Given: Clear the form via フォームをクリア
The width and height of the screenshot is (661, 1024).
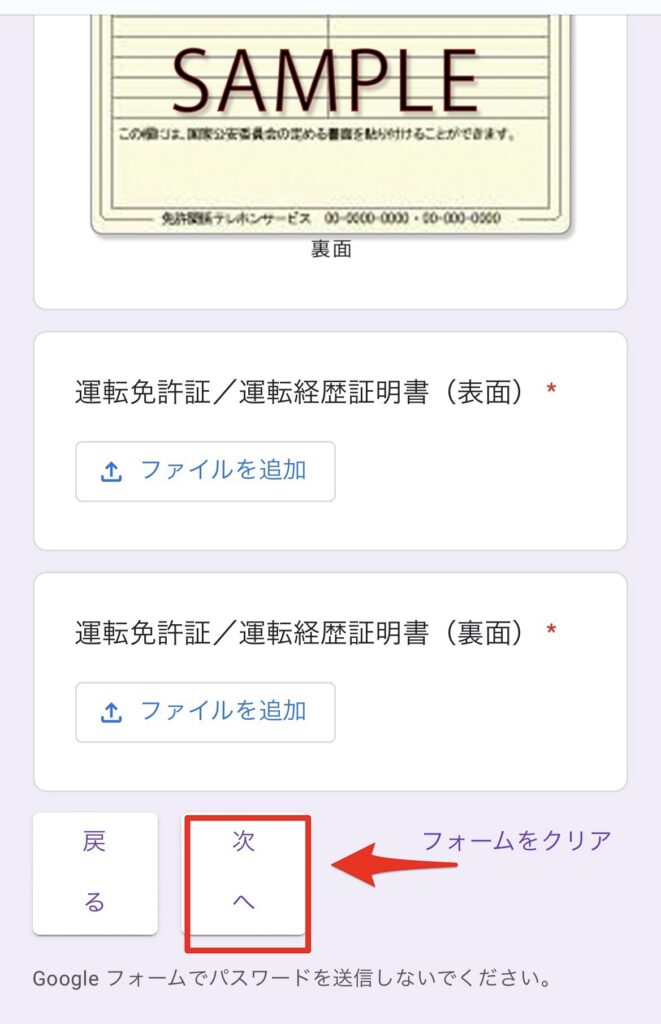Looking at the screenshot, I should [x=516, y=841].
